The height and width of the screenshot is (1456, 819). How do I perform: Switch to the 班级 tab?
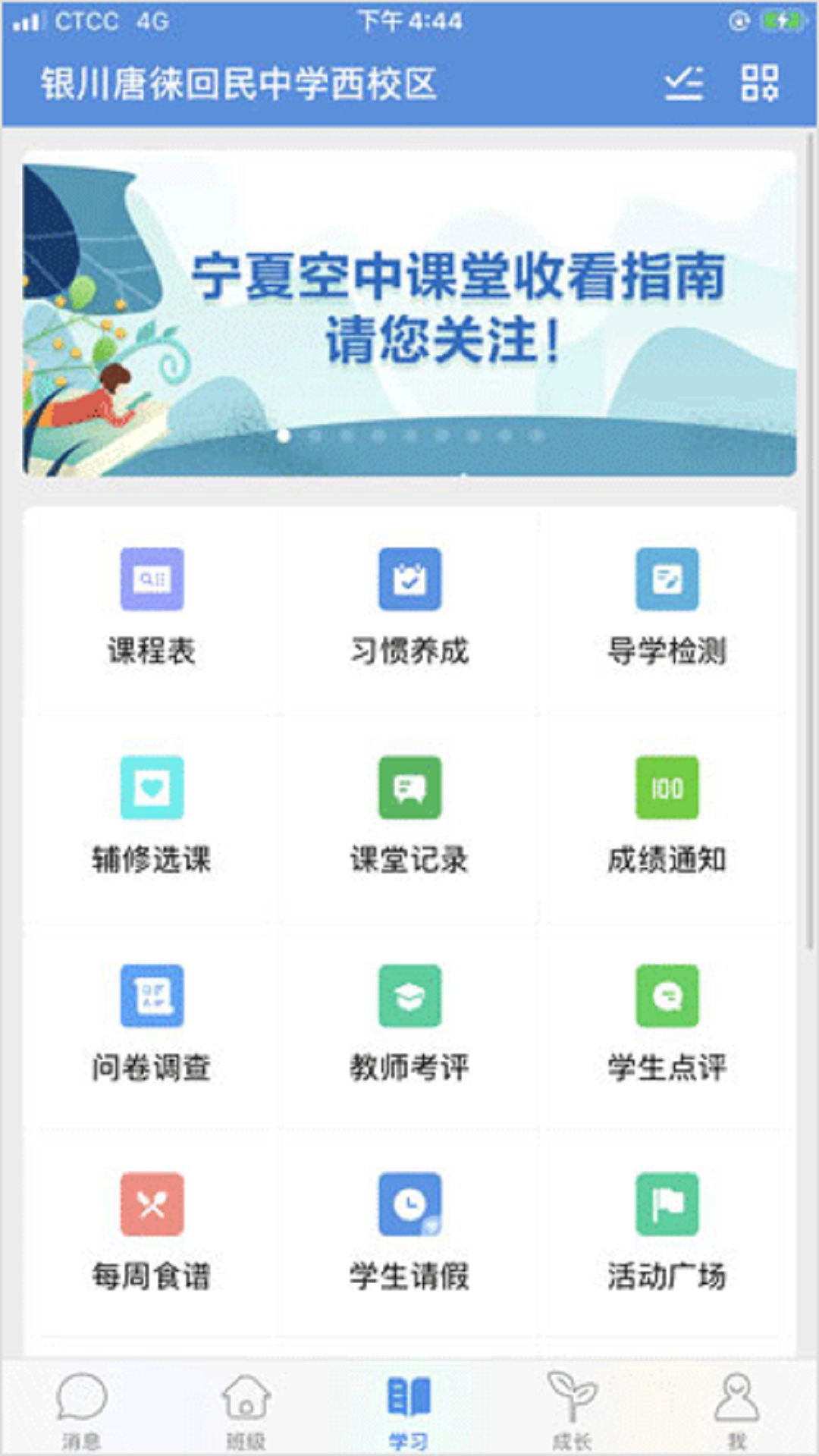tap(246, 1410)
